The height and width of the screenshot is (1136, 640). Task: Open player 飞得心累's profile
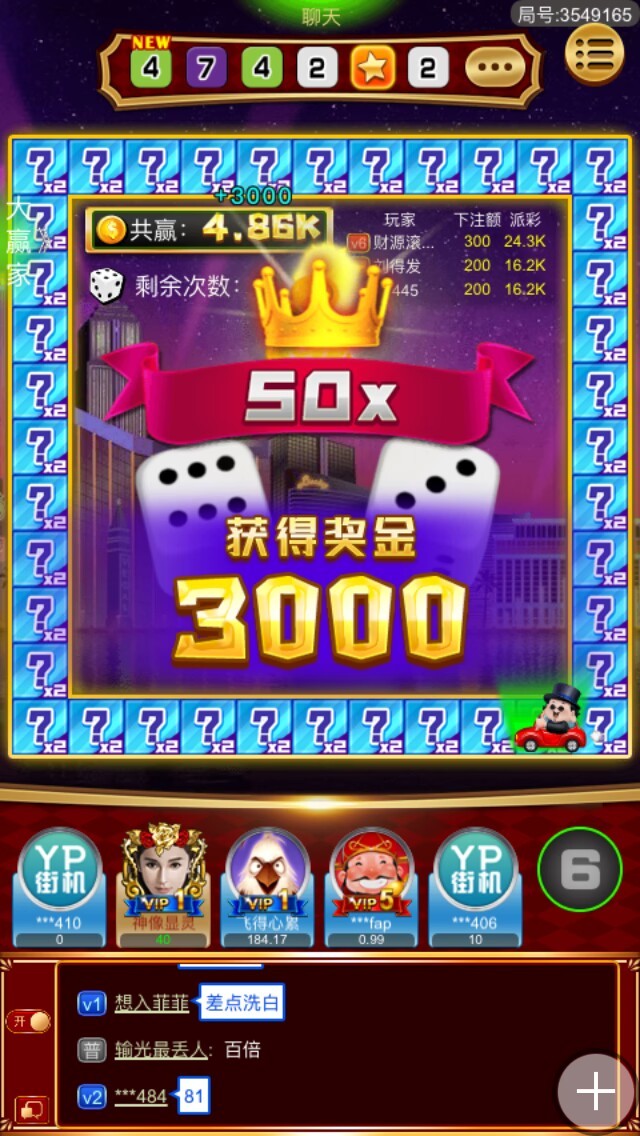point(267,888)
